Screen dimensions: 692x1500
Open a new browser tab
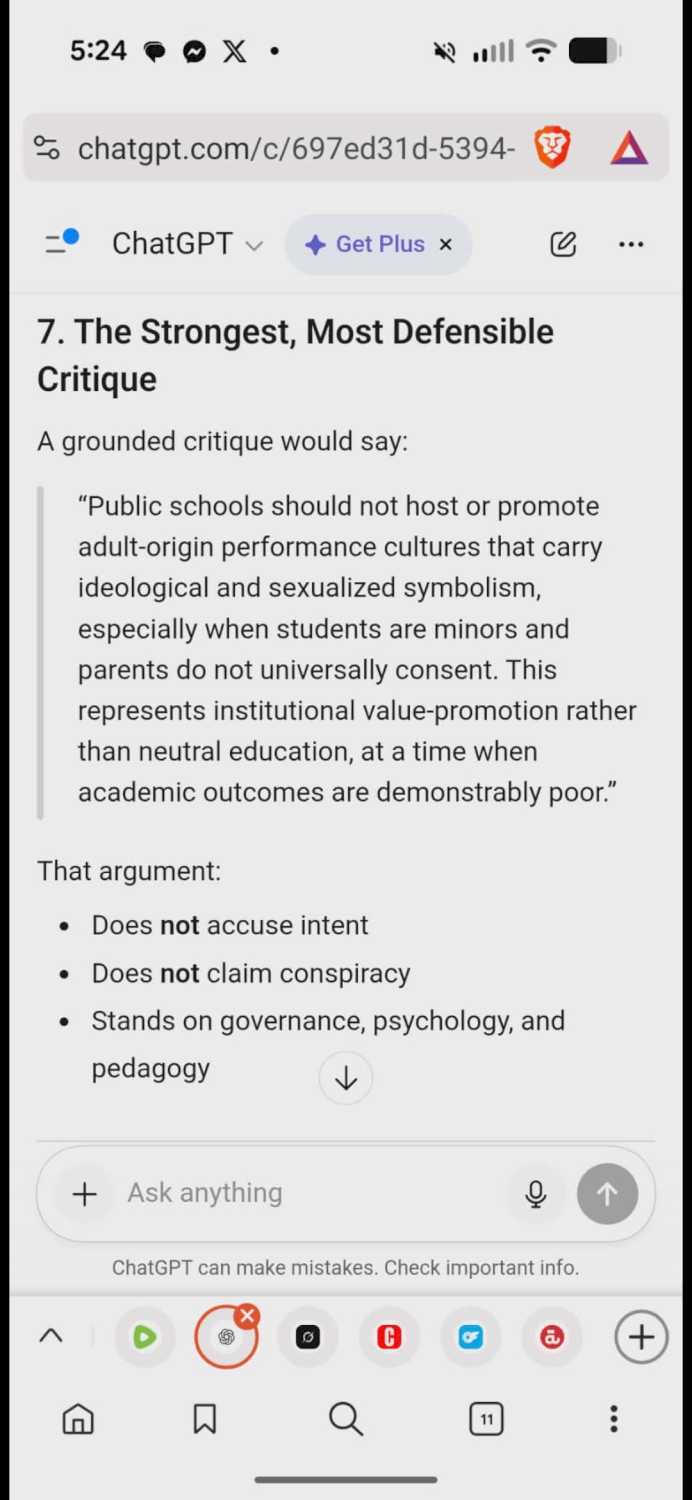[641, 1337]
